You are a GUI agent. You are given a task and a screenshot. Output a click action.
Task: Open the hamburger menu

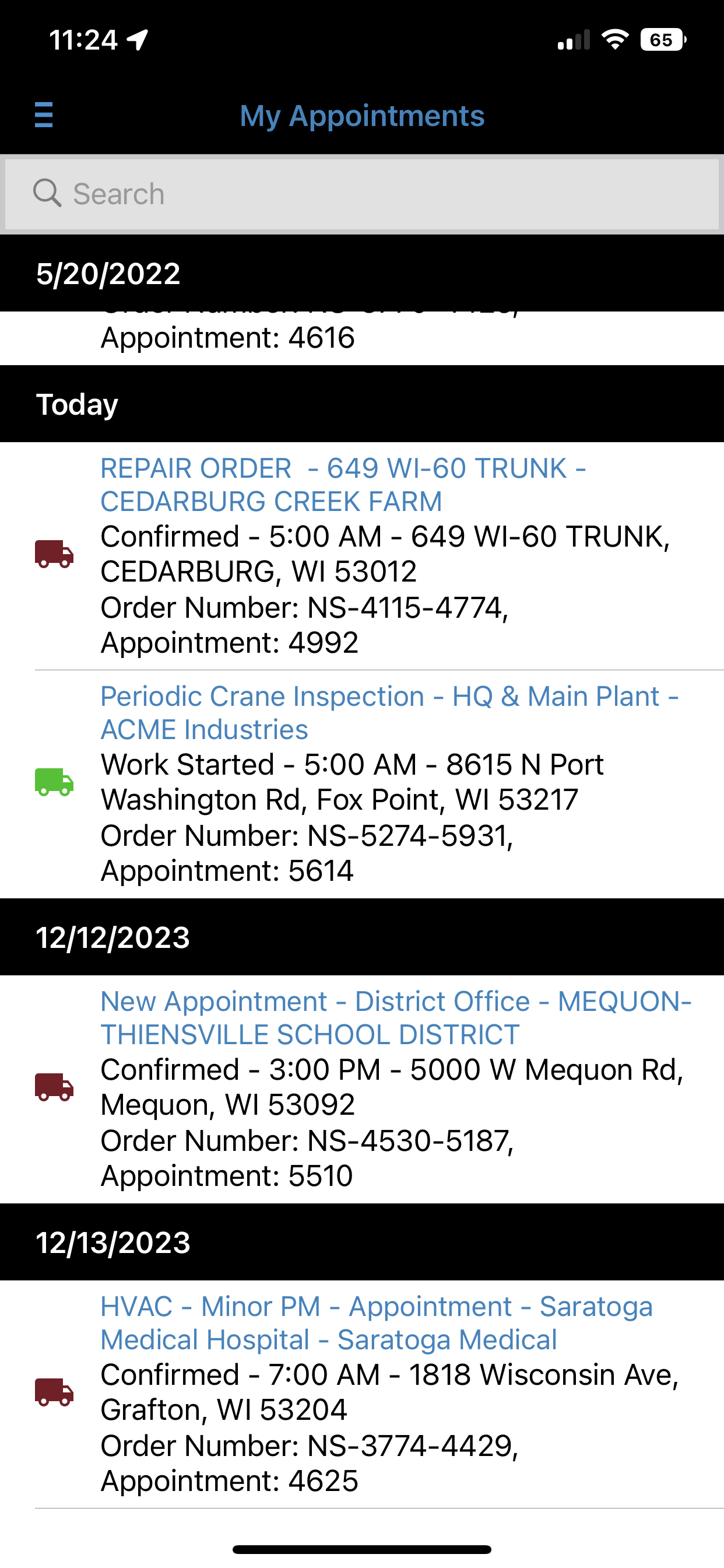44,114
